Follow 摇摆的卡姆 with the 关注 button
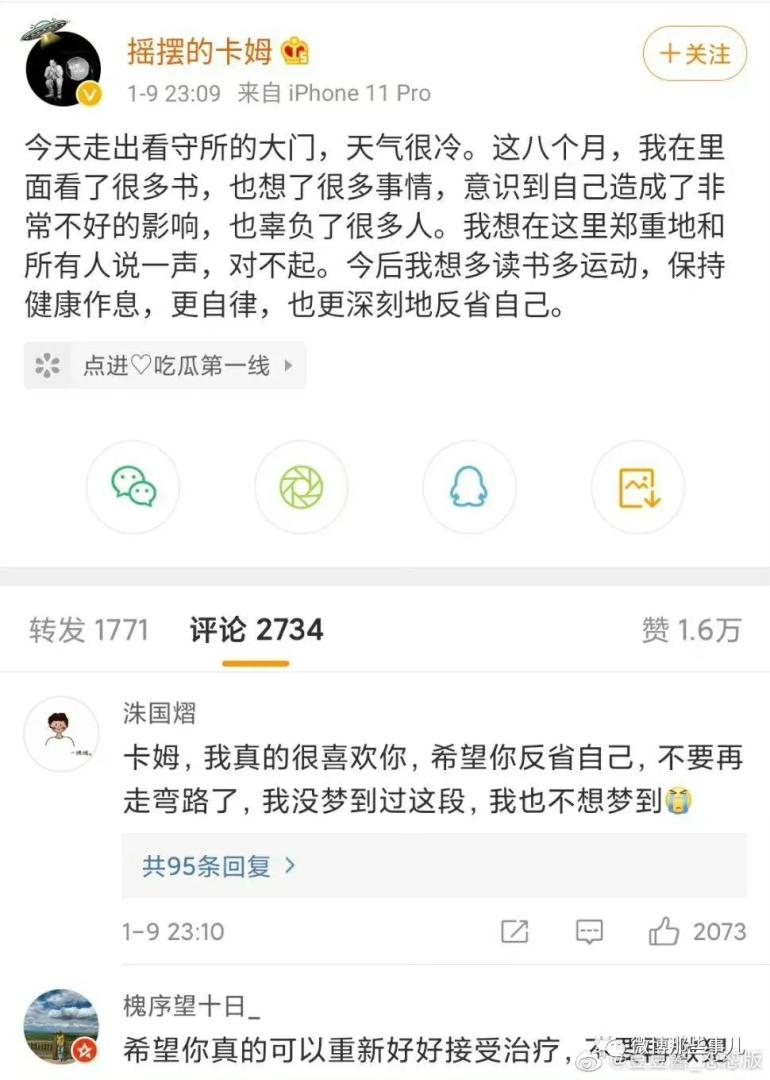Image resolution: width=770 pixels, height=1080 pixels. tap(695, 53)
